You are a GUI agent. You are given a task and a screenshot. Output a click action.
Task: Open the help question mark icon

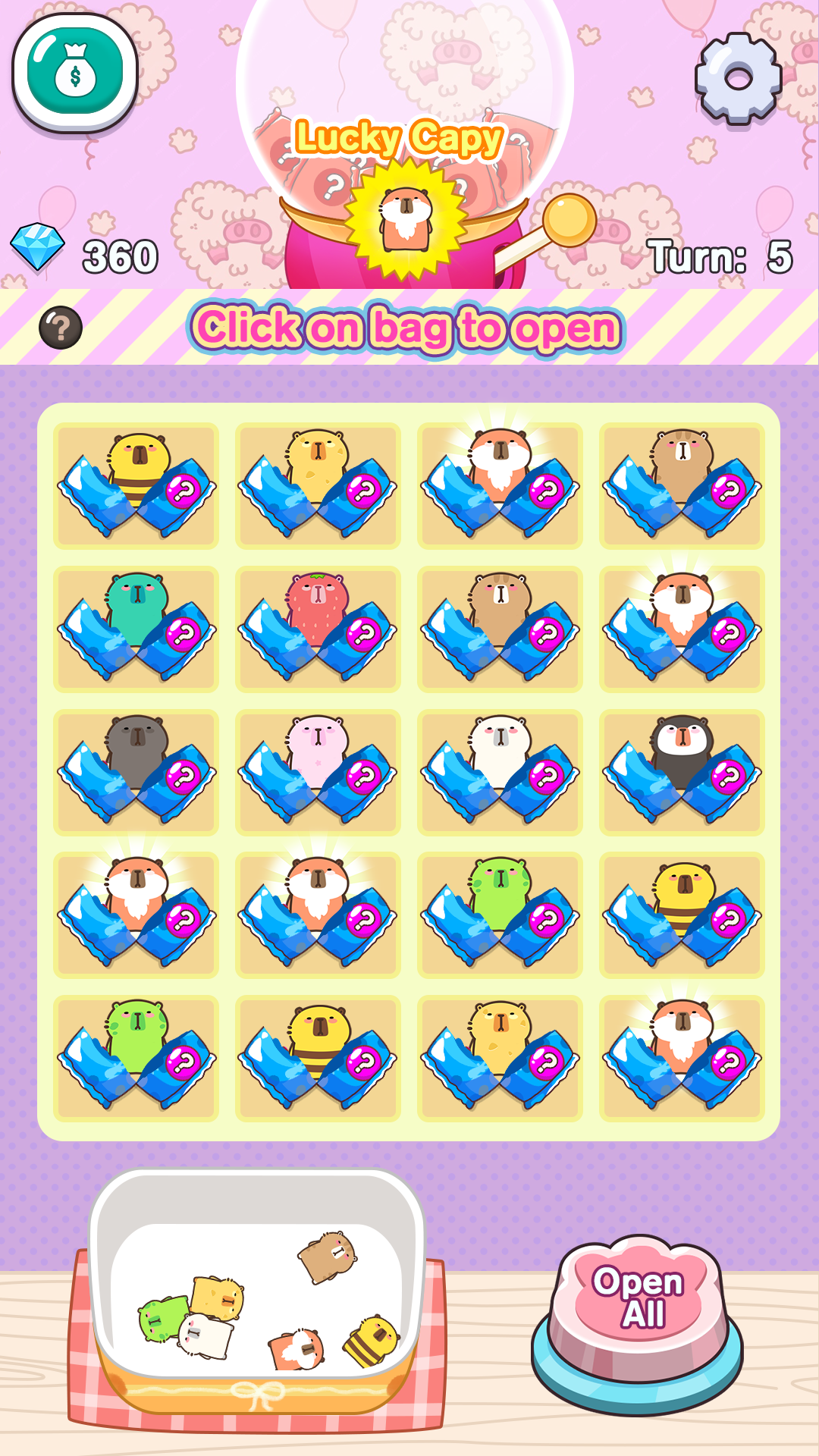click(59, 328)
